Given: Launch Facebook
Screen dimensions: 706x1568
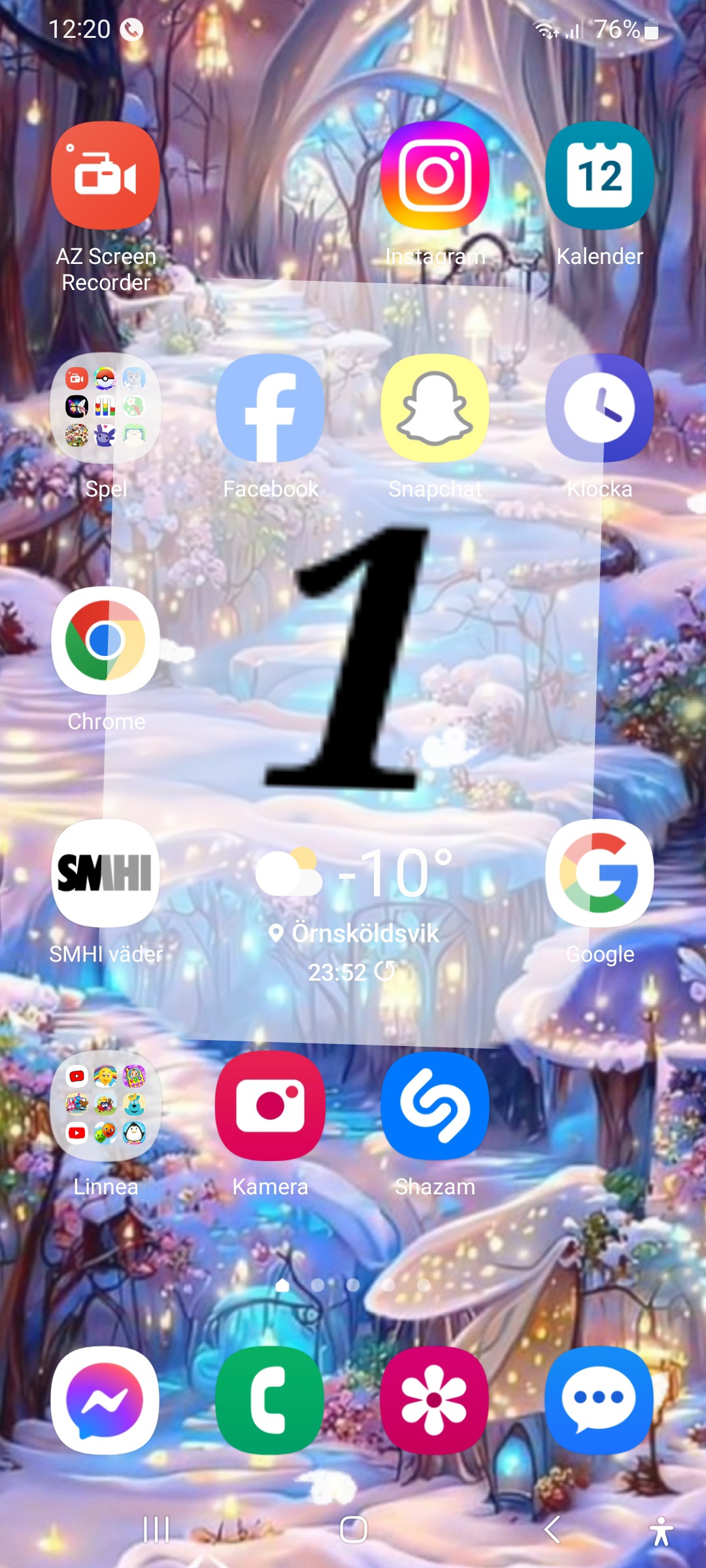Looking at the screenshot, I should point(270,408).
